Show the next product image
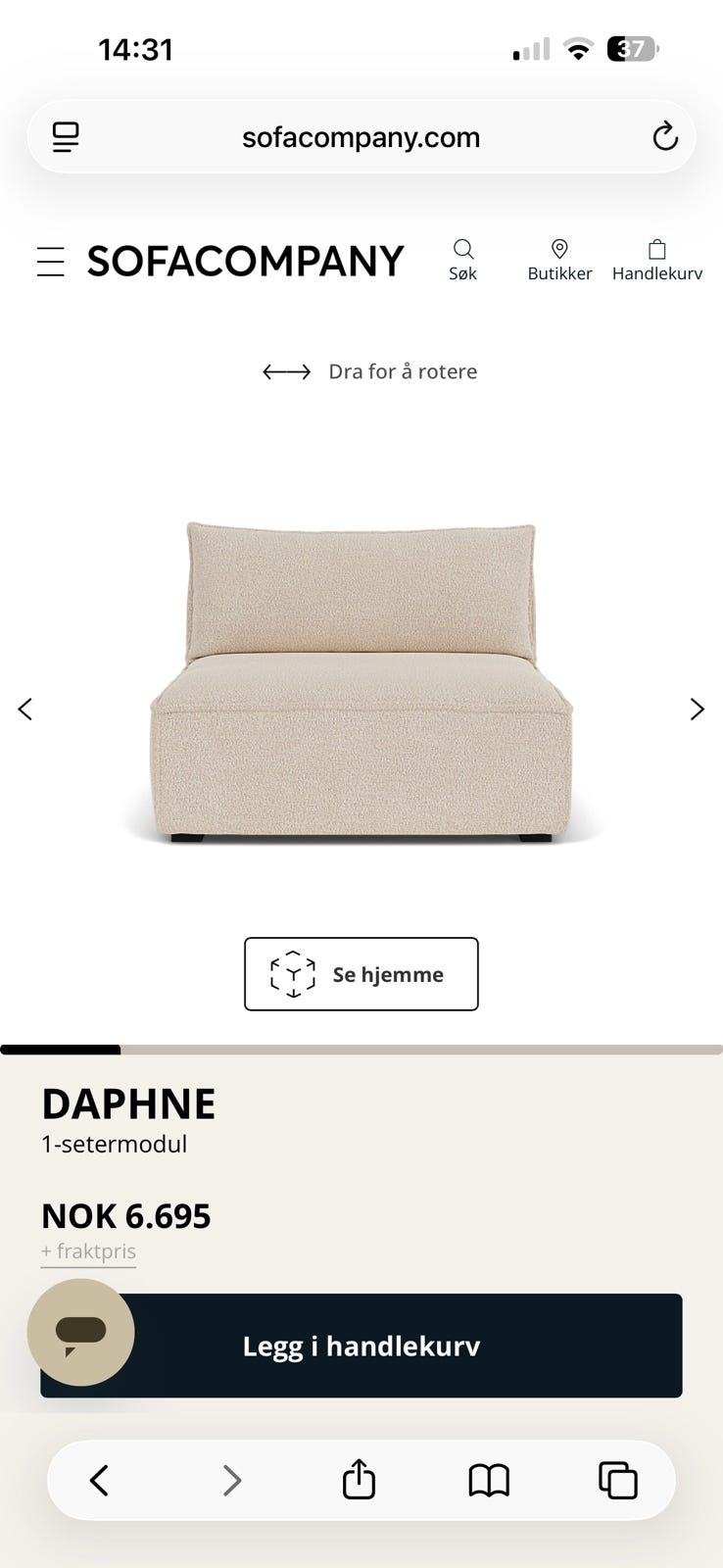This screenshot has height=1568, width=723. (697, 709)
